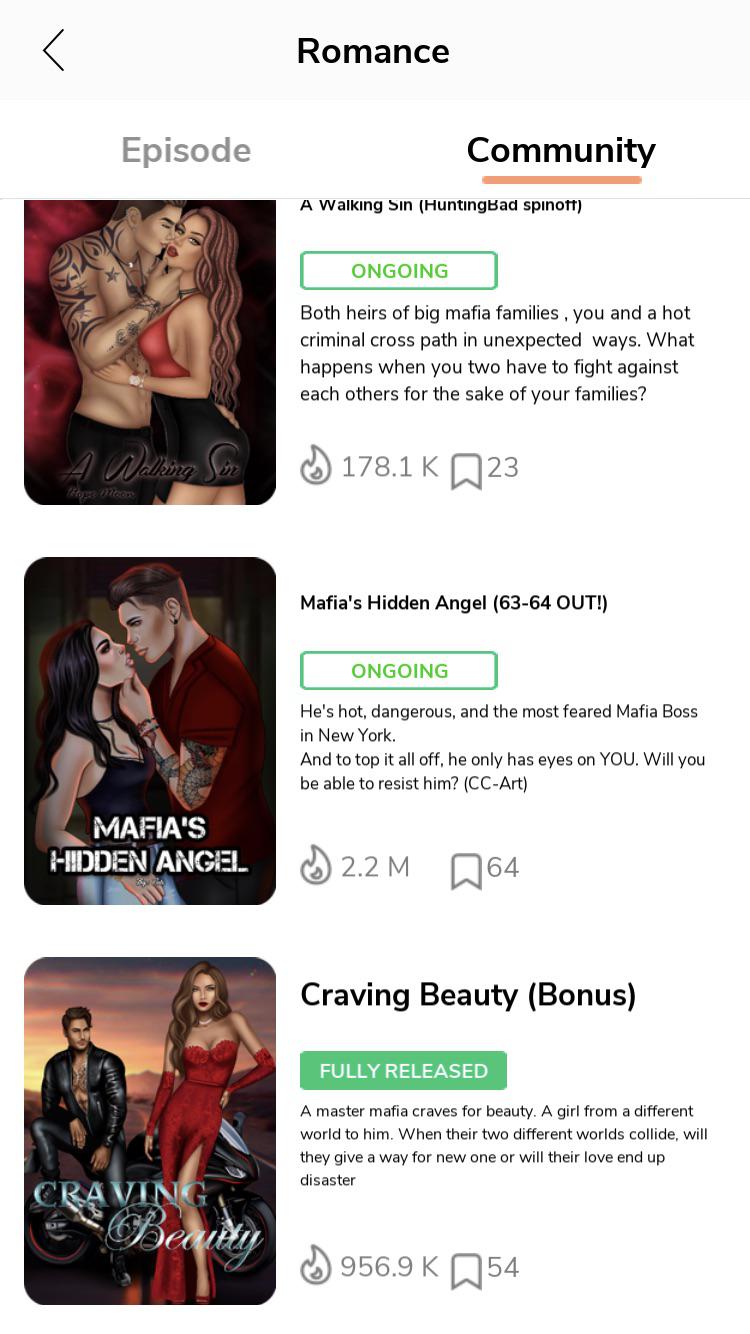The height and width of the screenshot is (1334, 750).
Task: Open the Craving Beauty story cover
Action: tap(150, 1130)
